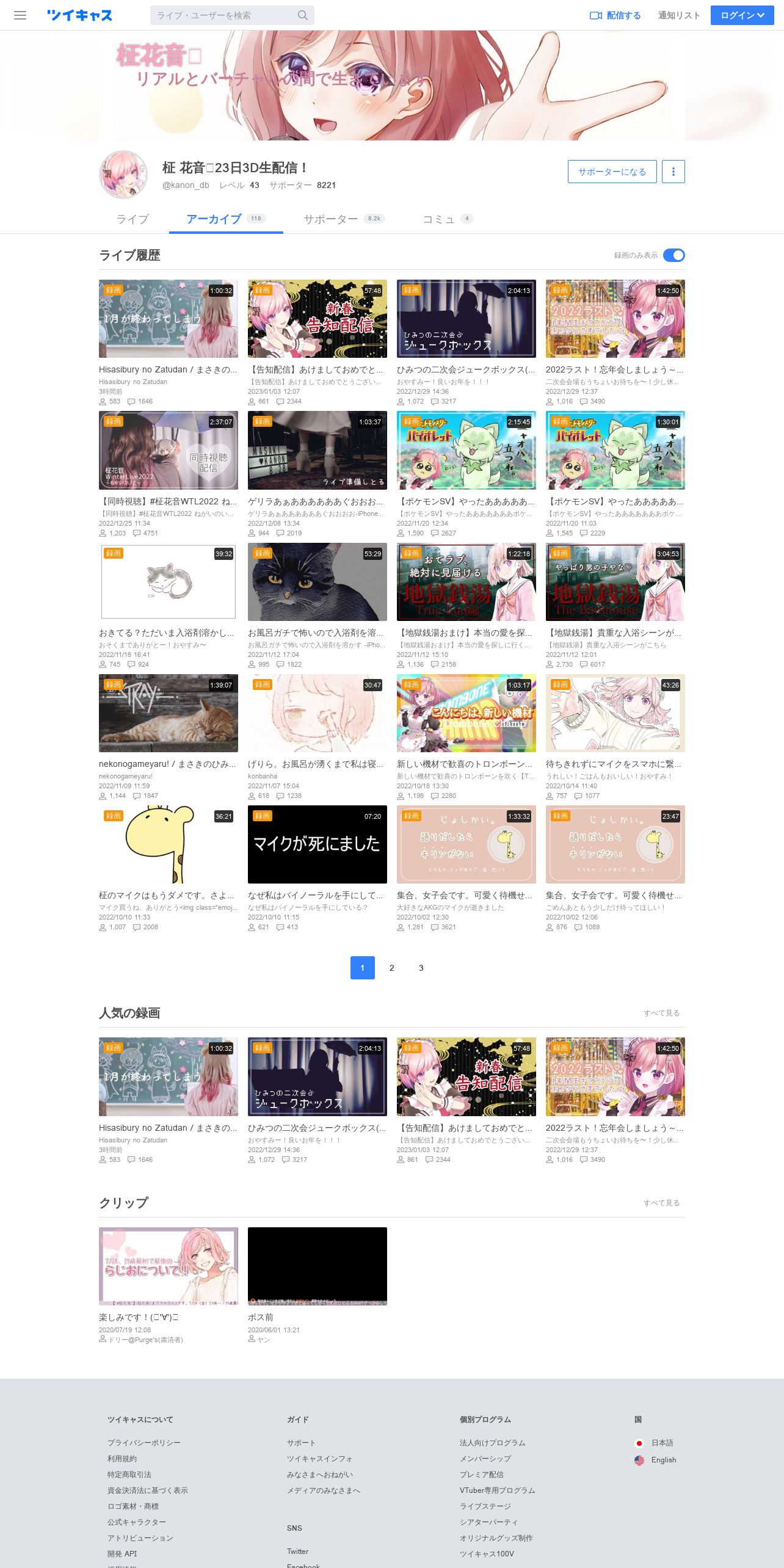The height and width of the screenshot is (1568, 784).
Task: Switch to the サポーター tab
Action: pos(344,219)
